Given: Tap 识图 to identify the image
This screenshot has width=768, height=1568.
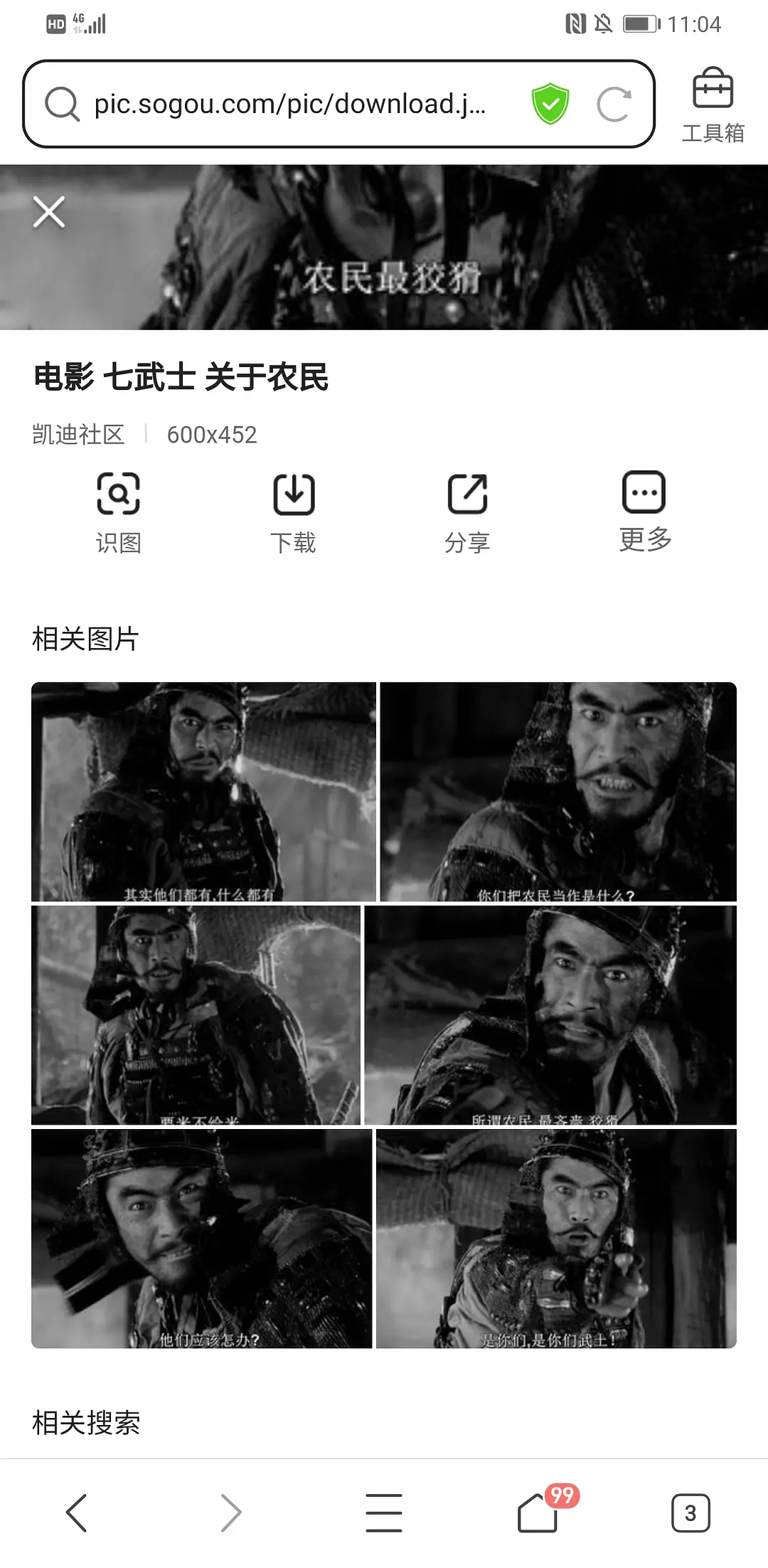Looking at the screenshot, I should (118, 512).
